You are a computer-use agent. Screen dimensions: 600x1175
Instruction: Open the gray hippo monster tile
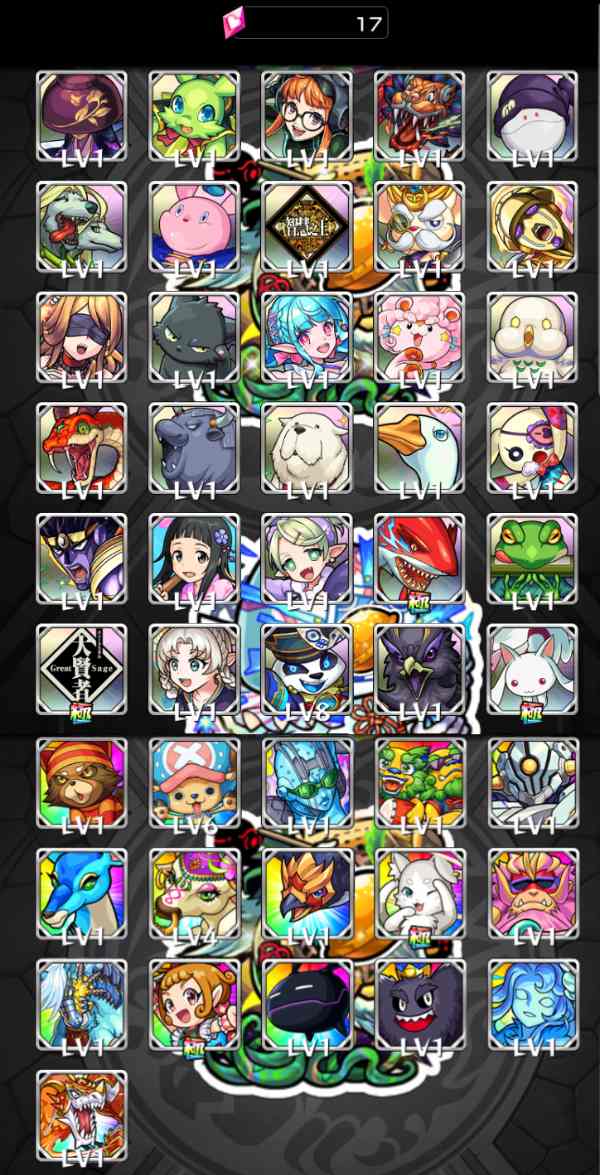[194, 447]
